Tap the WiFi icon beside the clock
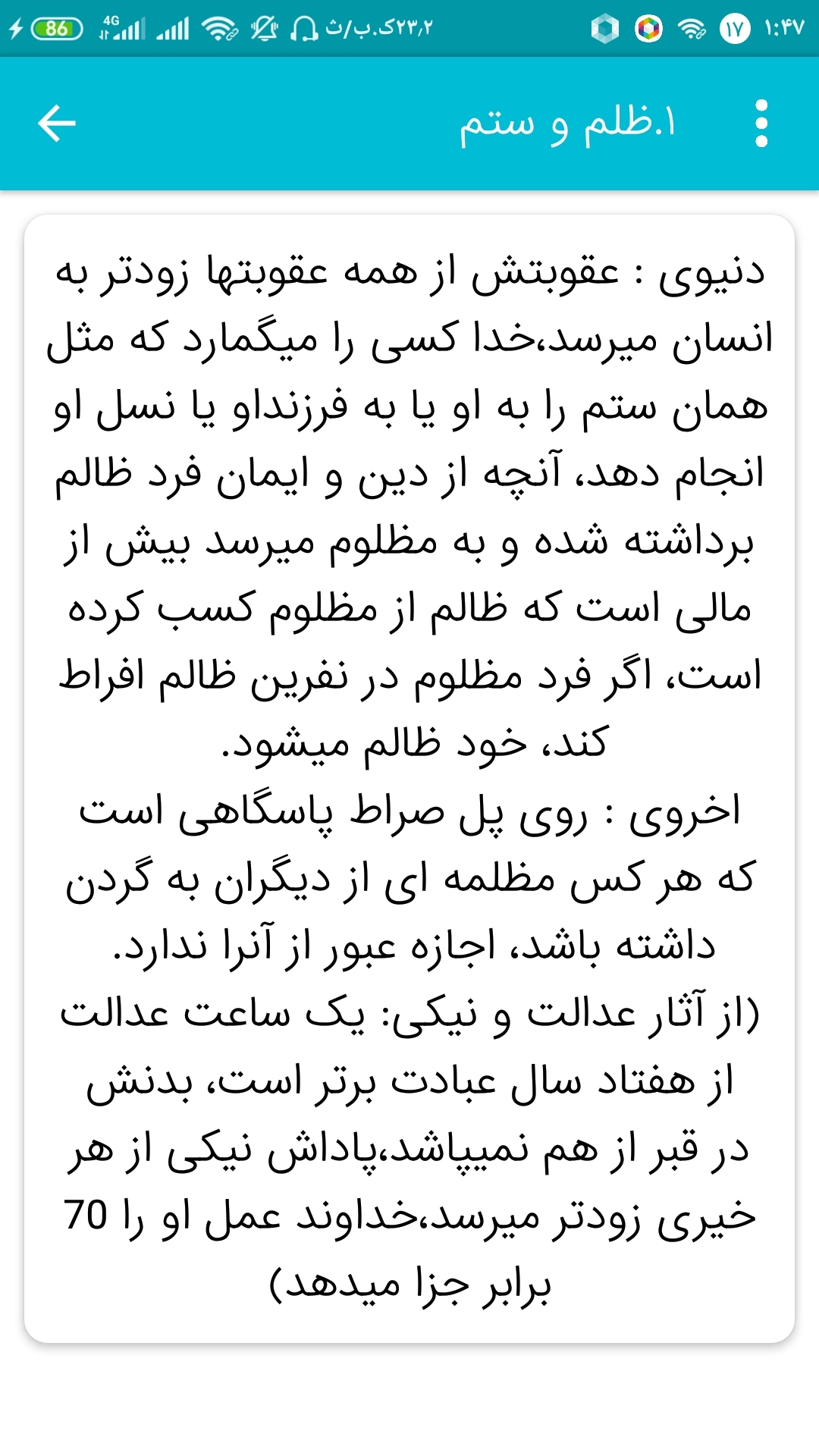Screen dimensions: 819x1456 tap(691, 29)
